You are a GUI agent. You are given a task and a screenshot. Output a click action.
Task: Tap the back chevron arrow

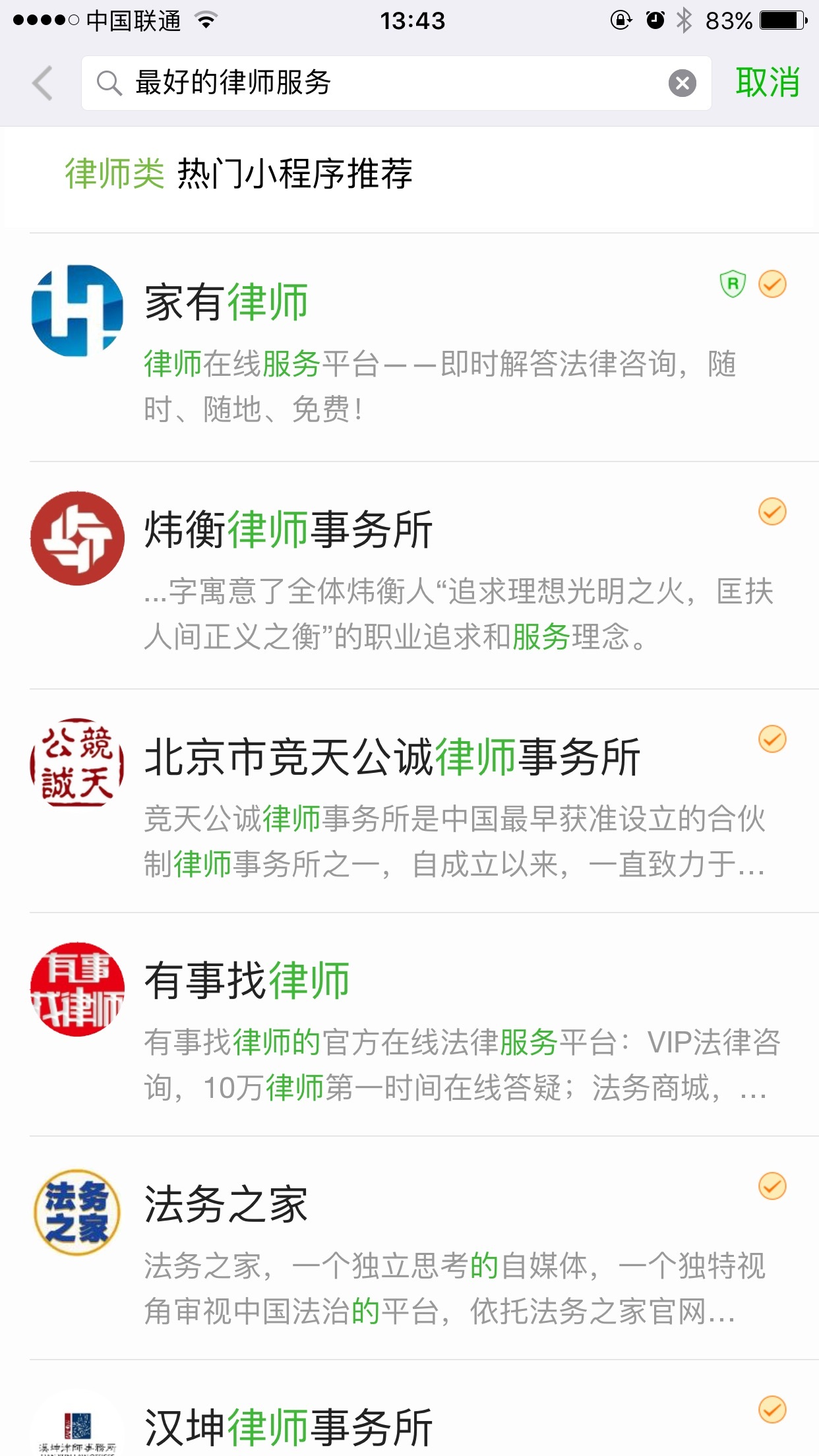point(41,82)
